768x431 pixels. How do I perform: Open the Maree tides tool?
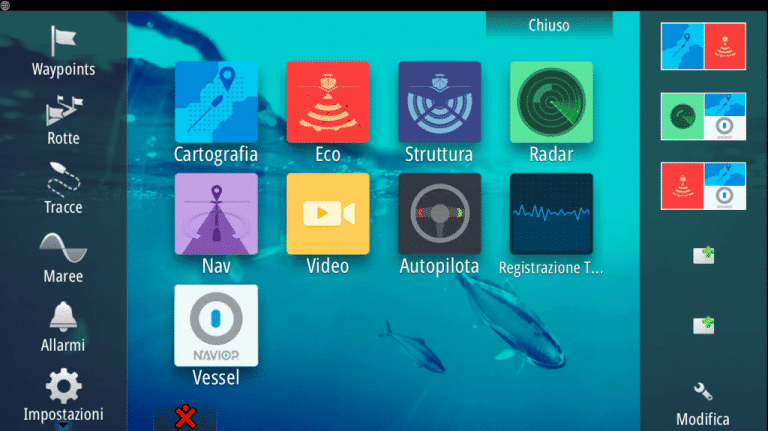tap(63, 257)
